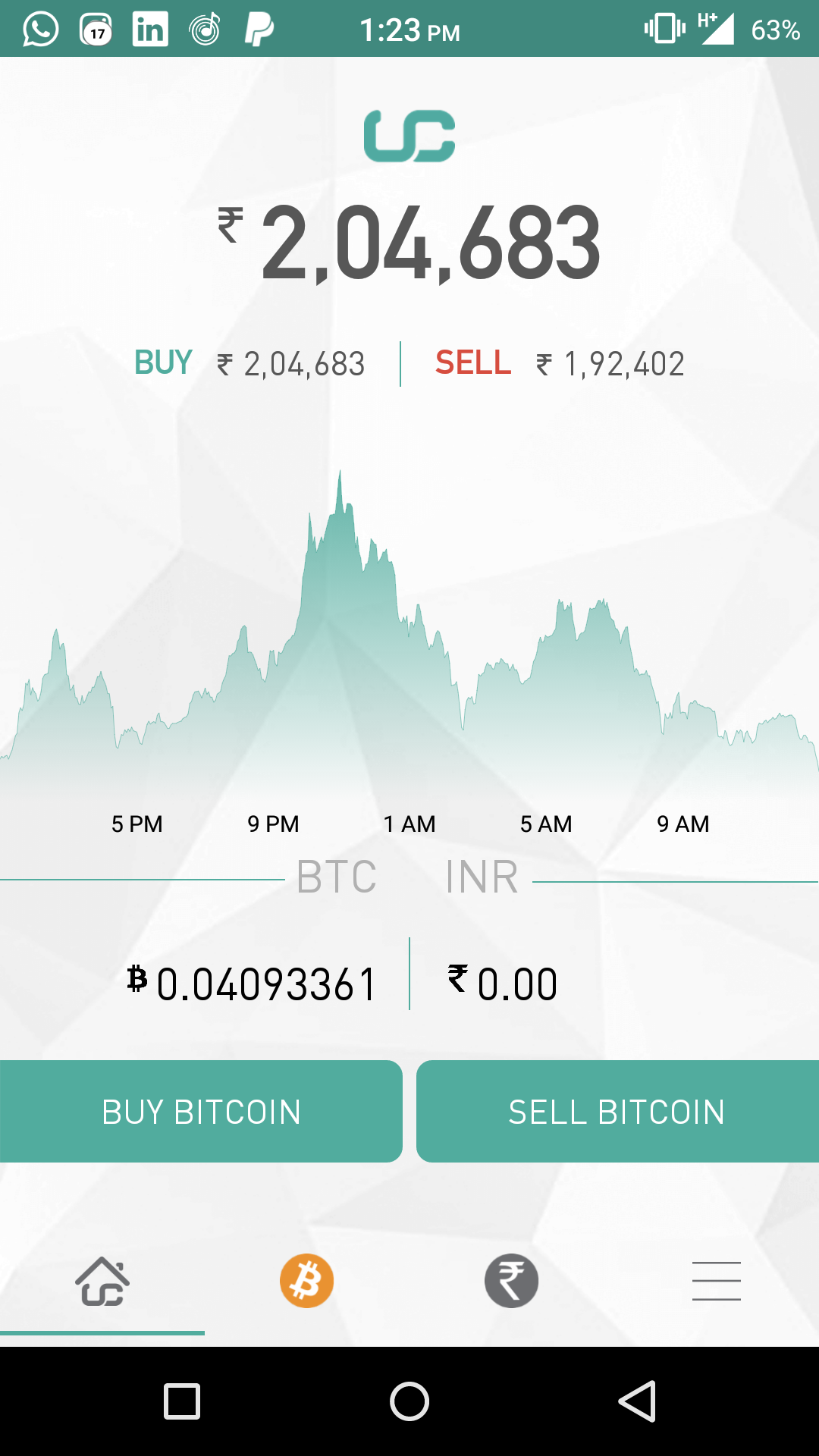Go back using system back button
Screen dimensions: 819x1456
point(637,1401)
